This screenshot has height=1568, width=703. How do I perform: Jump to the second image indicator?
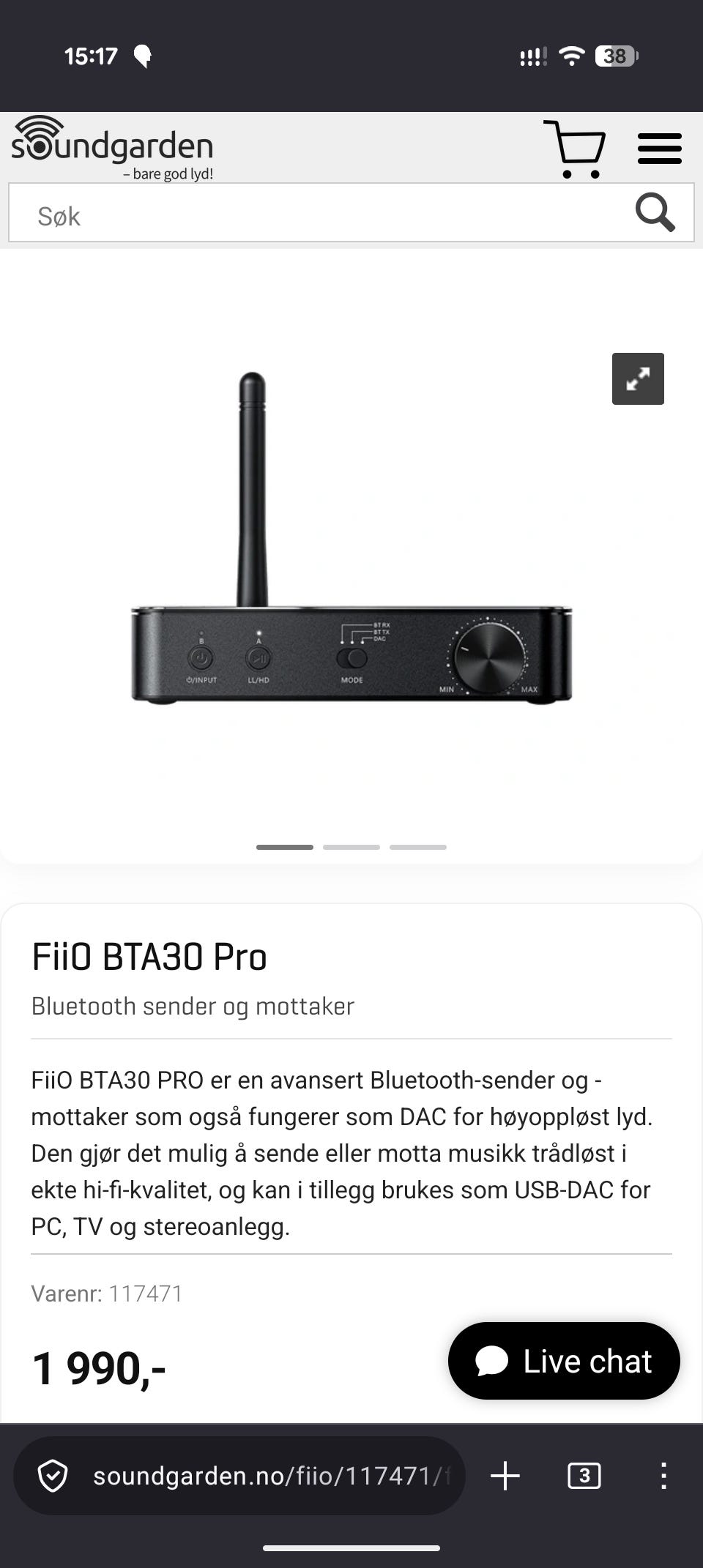coord(351,847)
